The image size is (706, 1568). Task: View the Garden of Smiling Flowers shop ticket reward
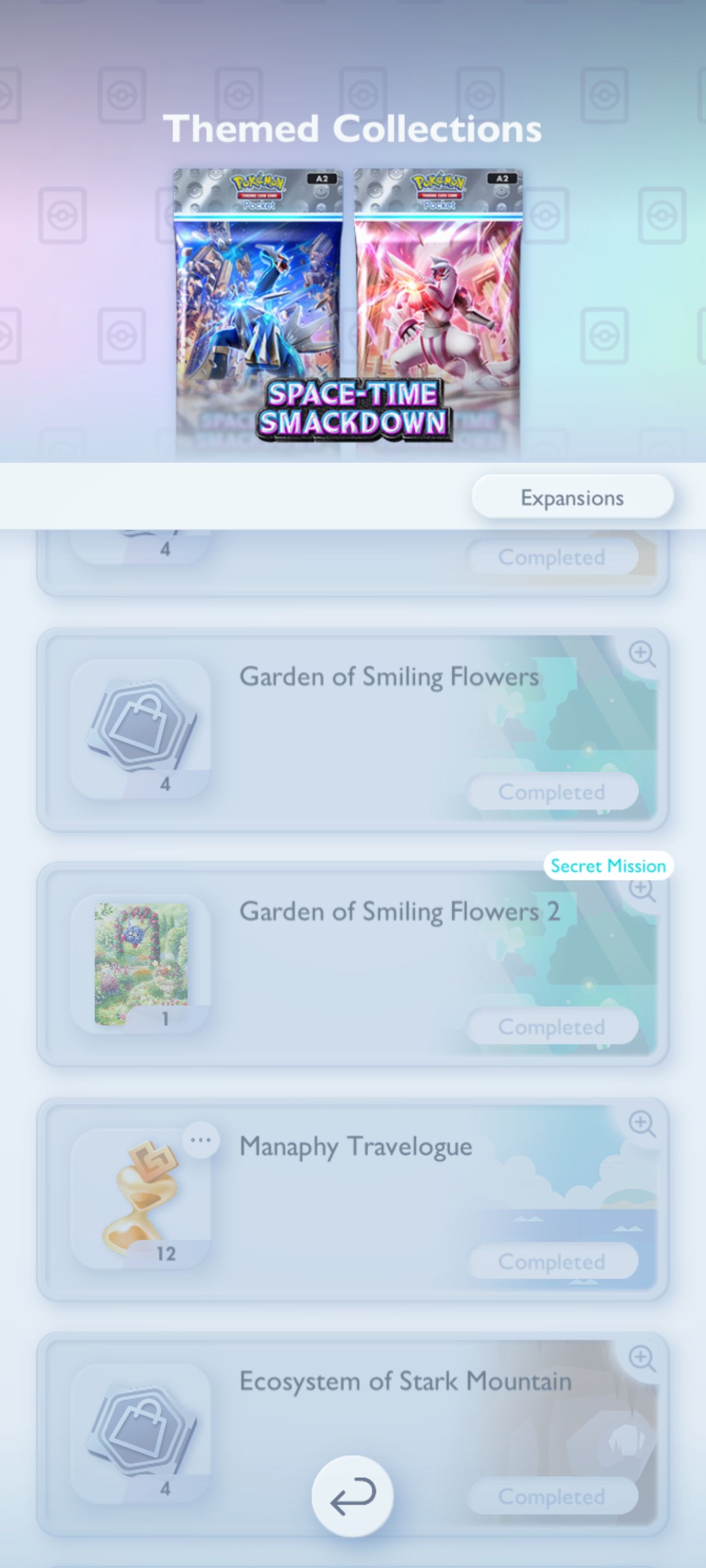click(141, 728)
